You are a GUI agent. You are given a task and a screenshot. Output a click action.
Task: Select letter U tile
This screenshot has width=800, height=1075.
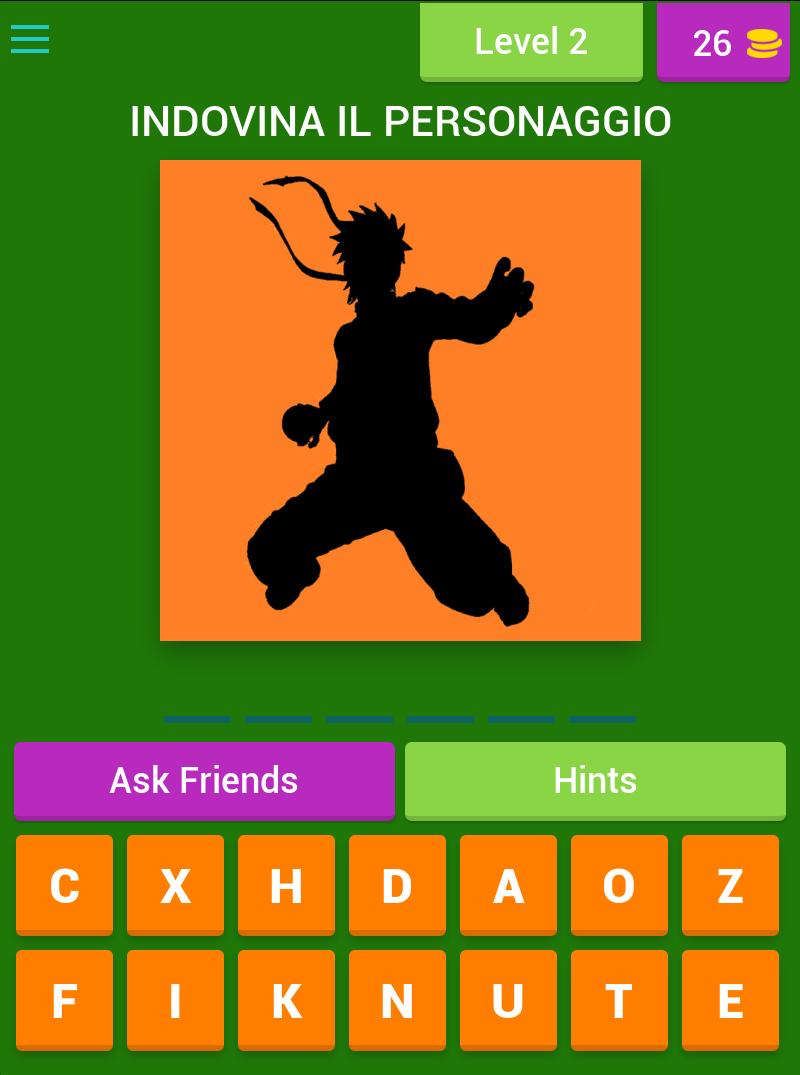508,1000
